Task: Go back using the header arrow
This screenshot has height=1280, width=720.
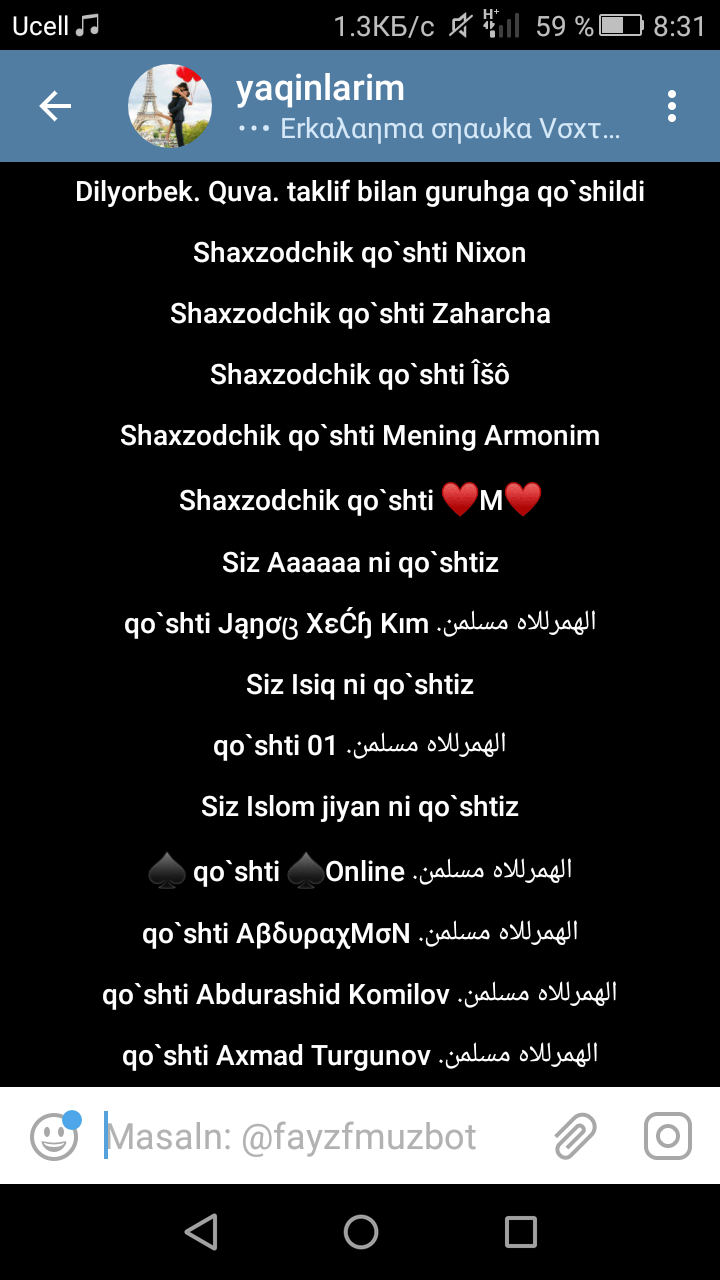Action: point(55,106)
